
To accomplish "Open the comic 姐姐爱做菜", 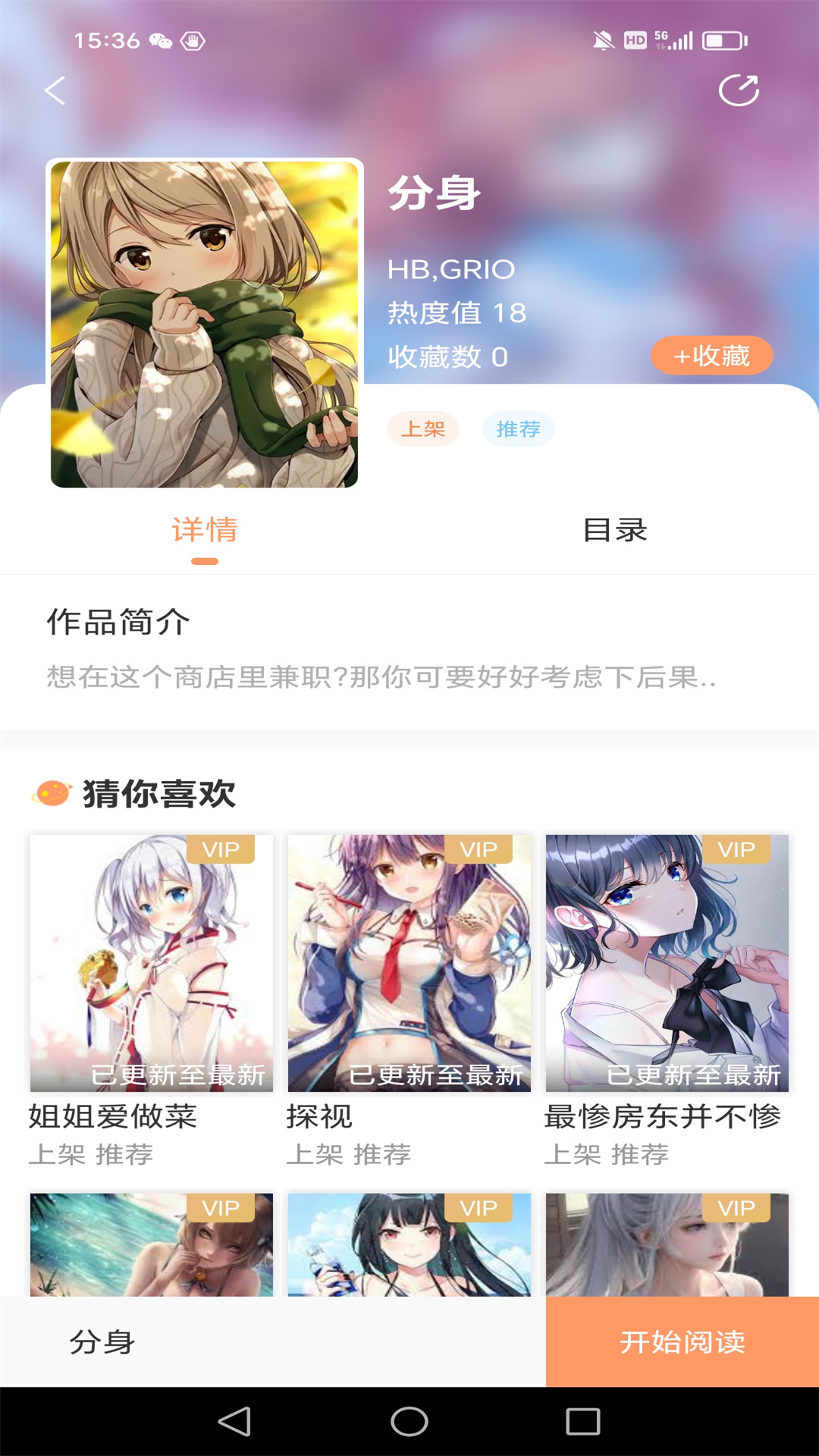I will pos(152,963).
